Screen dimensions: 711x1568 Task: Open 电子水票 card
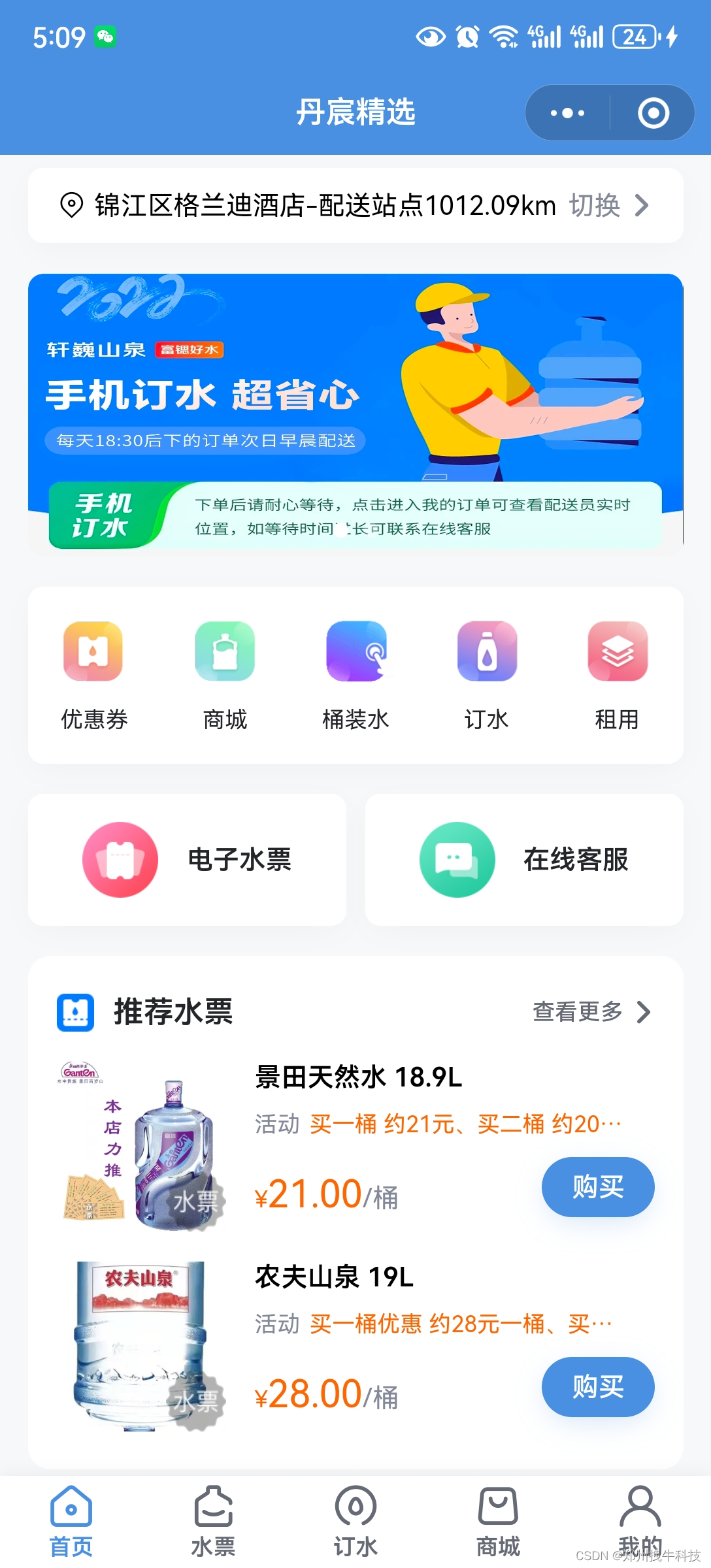[x=188, y=860]
